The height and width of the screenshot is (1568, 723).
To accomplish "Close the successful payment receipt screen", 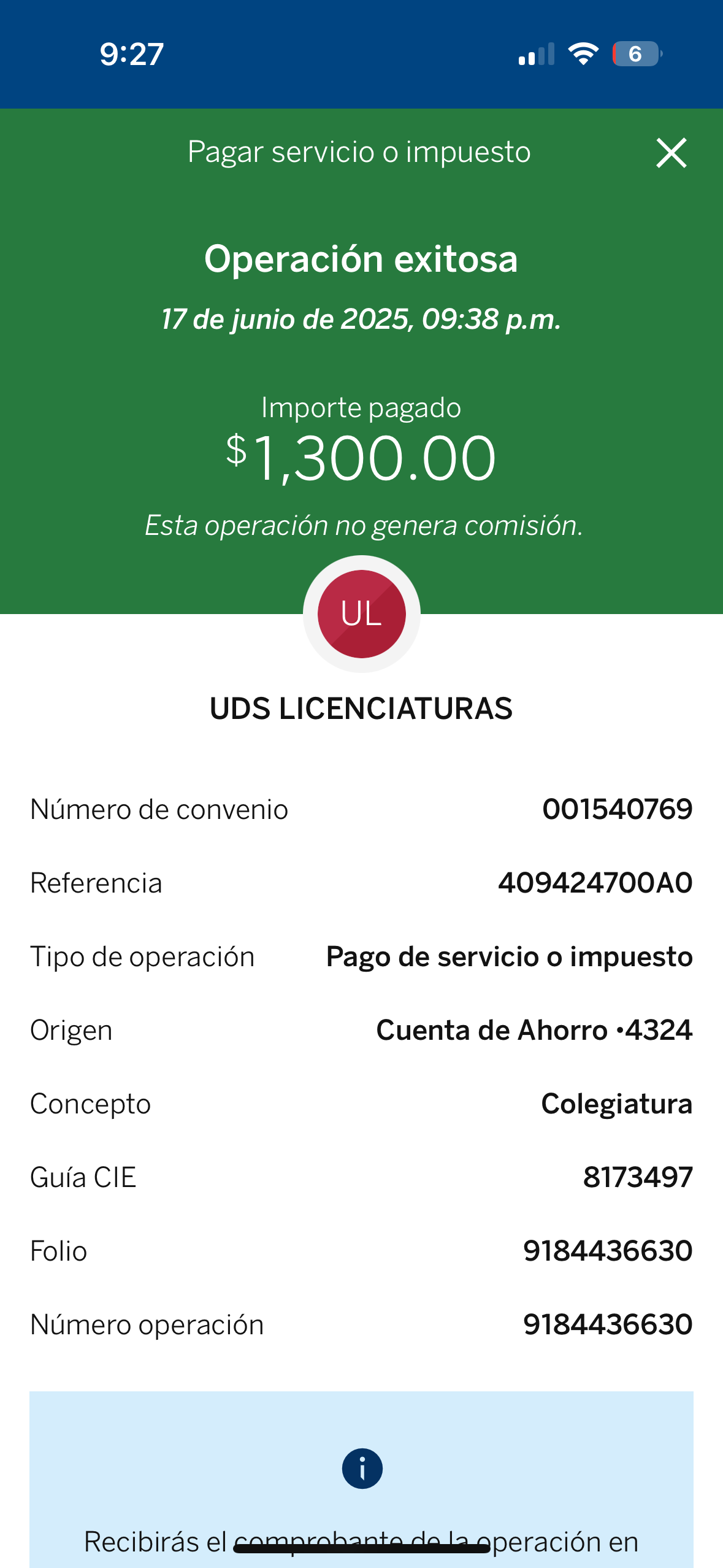I will click(x=671, y=153).
